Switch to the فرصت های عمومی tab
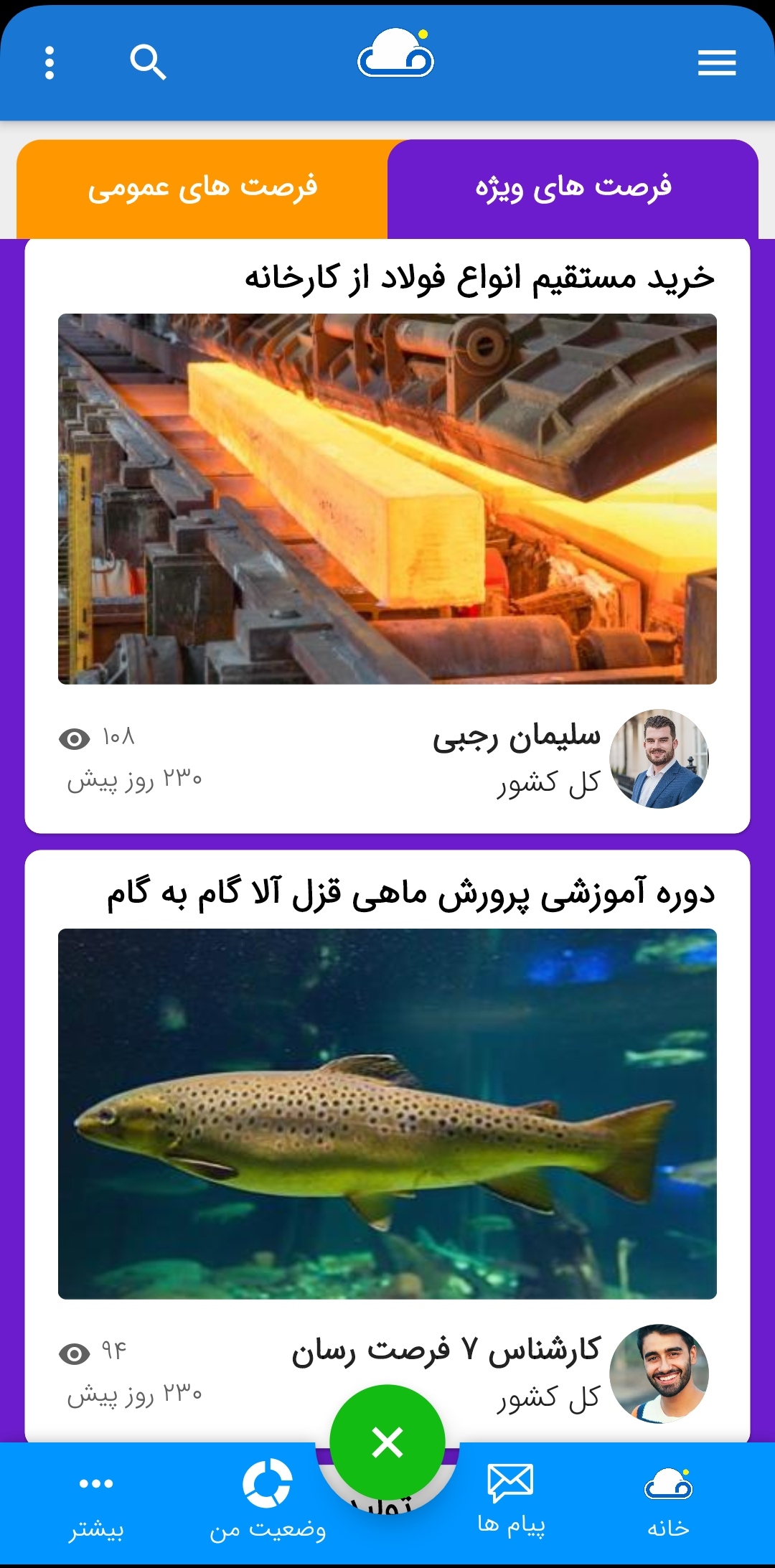Screen dimensions: 775x1568 (202, 189)
